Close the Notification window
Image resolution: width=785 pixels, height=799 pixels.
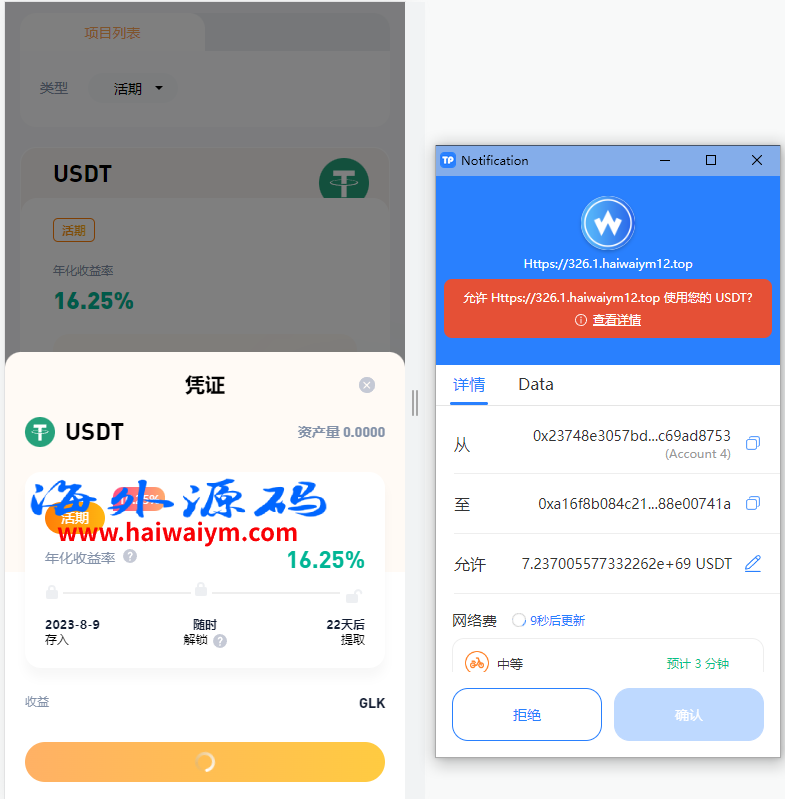tap(757, 160)
